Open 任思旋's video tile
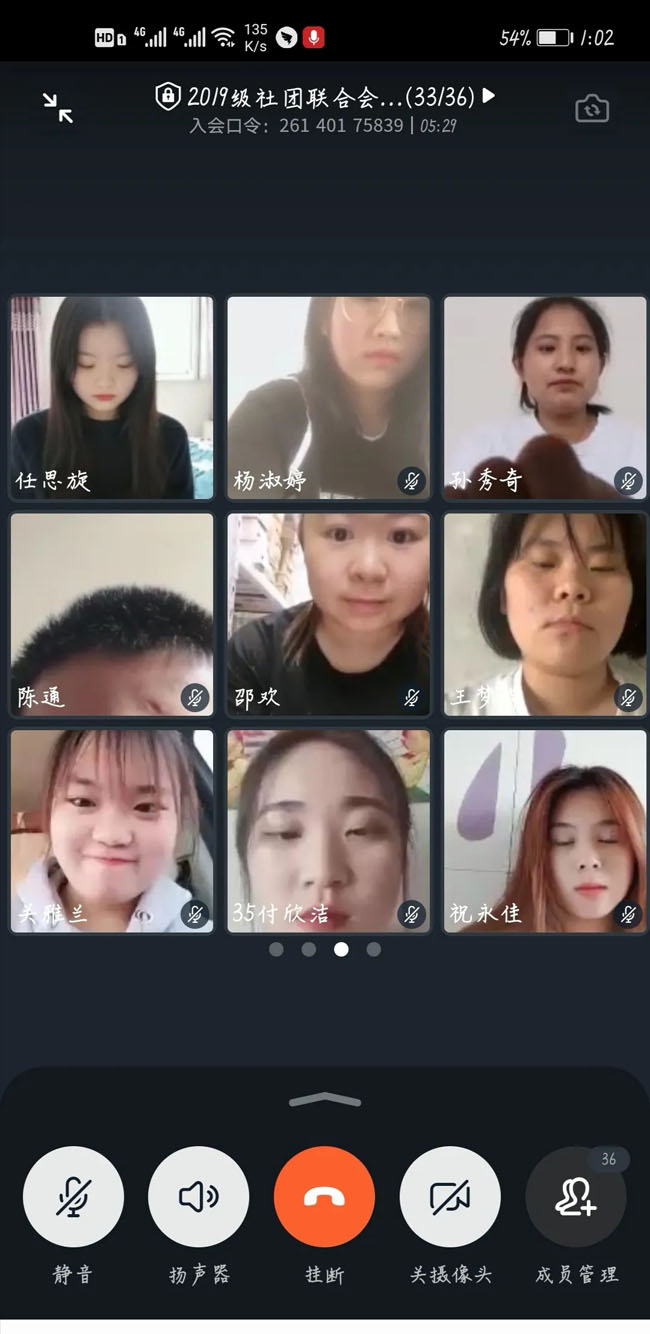This screenshot has height=1334, width=650. coord(112,397)
